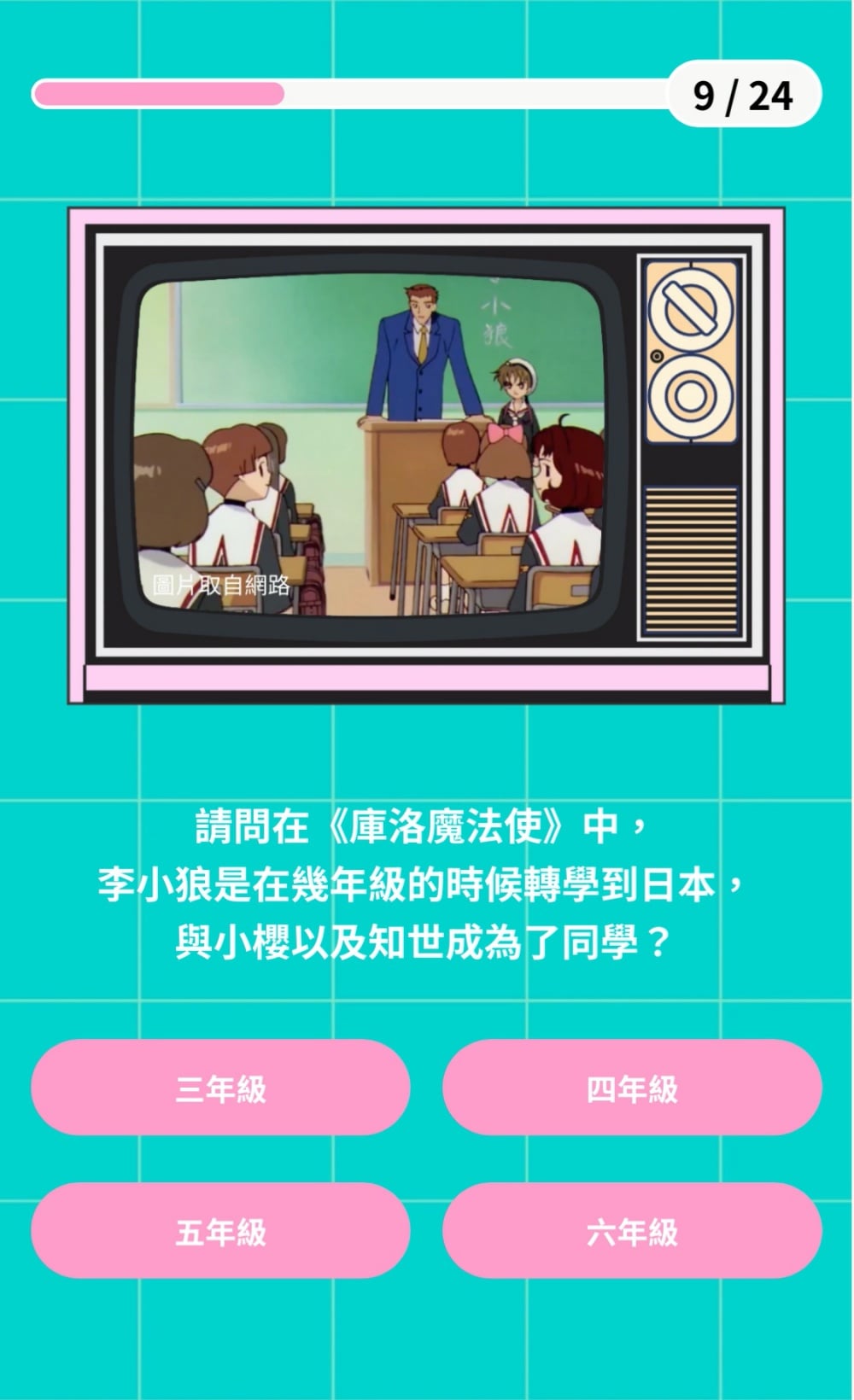Pick the 五年級 option
854x1400 pixels.
(220, 1231)
